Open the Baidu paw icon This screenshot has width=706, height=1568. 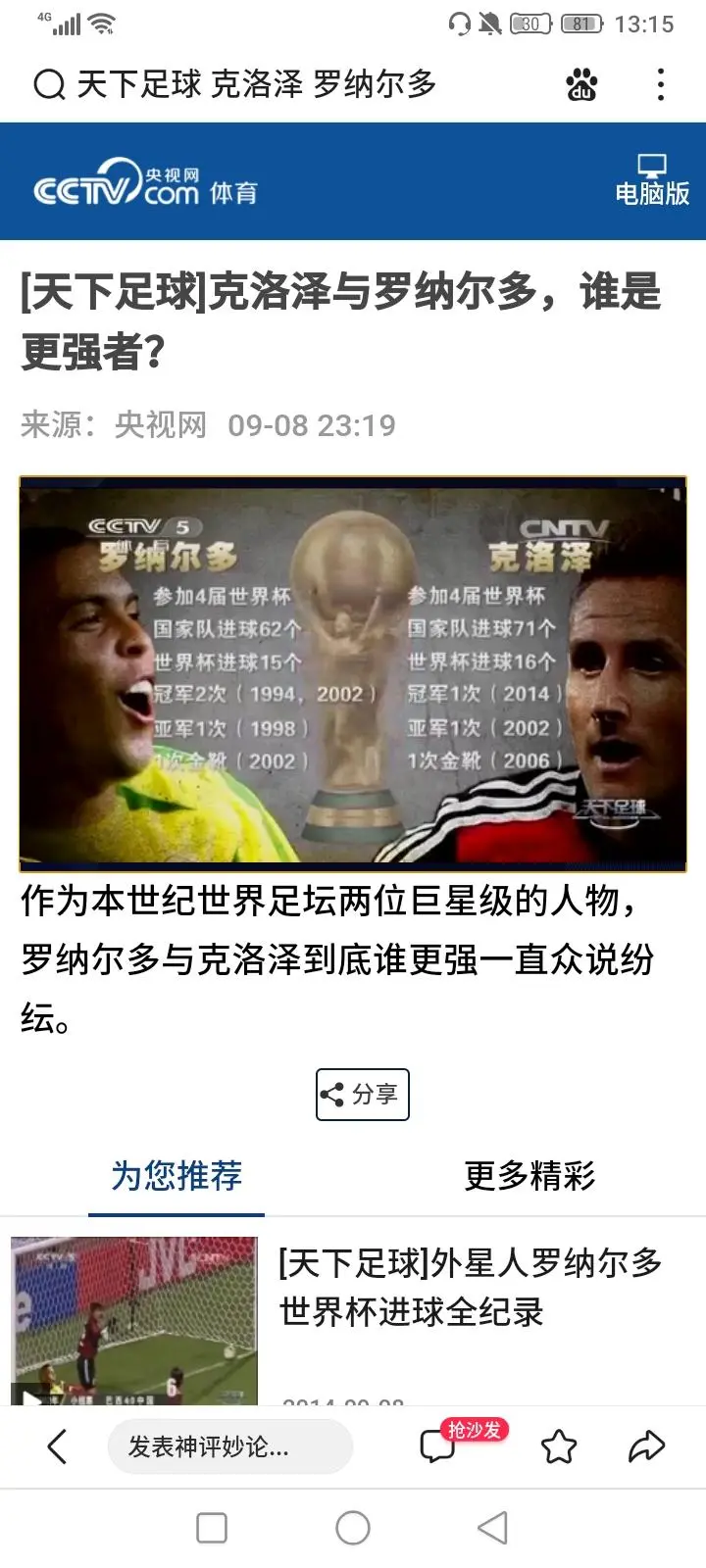[581, 84]
